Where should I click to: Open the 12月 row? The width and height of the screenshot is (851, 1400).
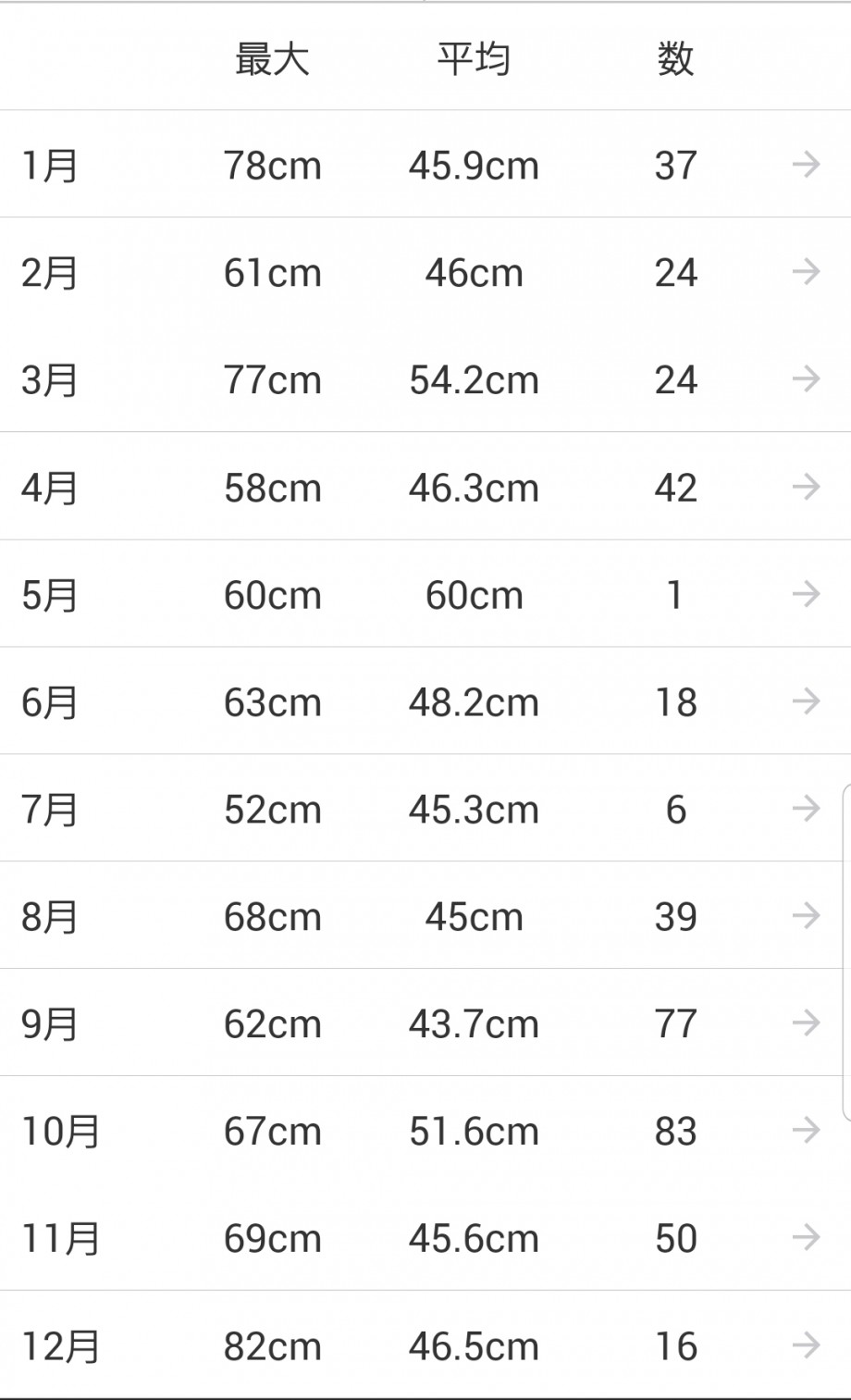(425, 1345)
